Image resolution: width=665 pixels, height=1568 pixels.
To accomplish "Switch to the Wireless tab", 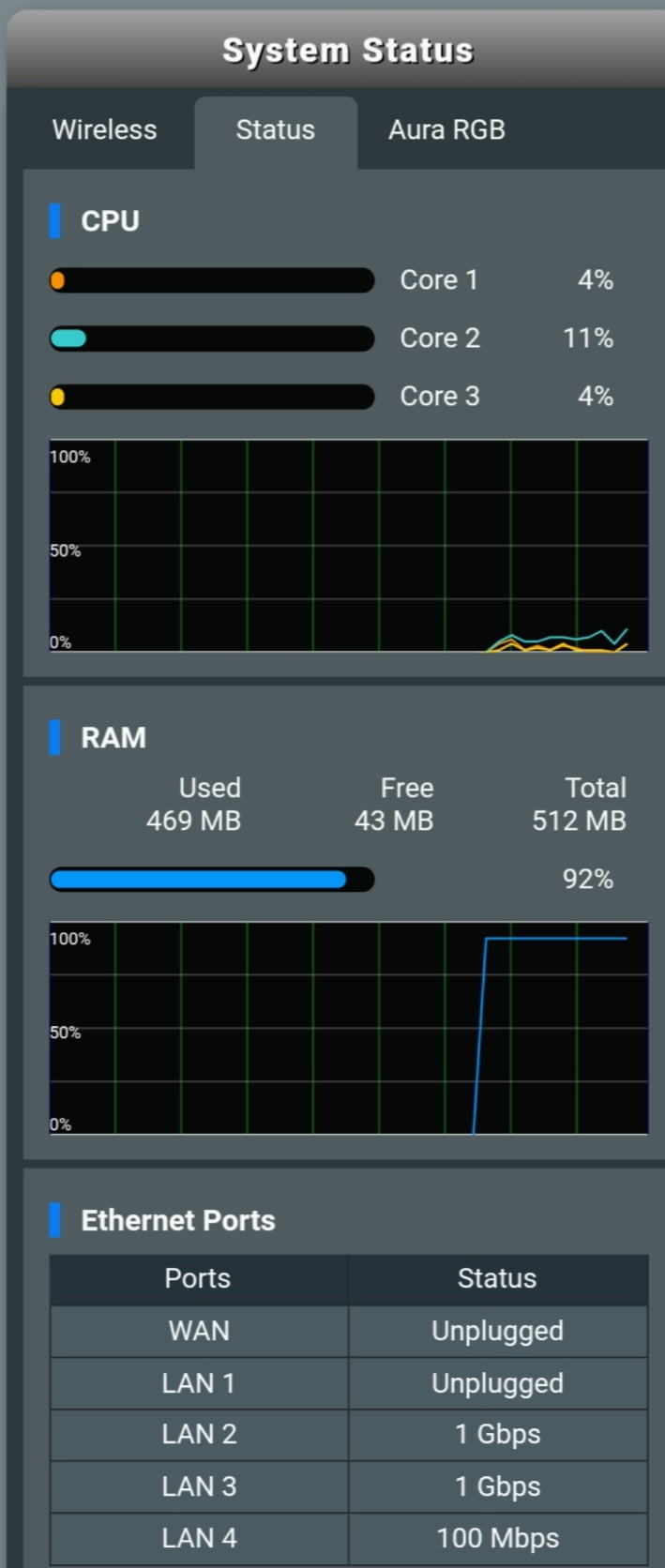I will (x=104, y=129).
